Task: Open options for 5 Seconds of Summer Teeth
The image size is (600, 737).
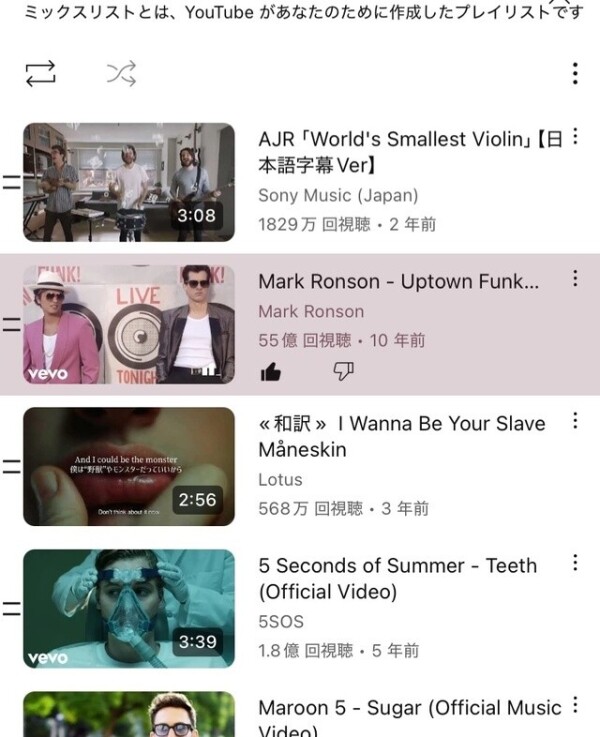Action: pos(575,563)
